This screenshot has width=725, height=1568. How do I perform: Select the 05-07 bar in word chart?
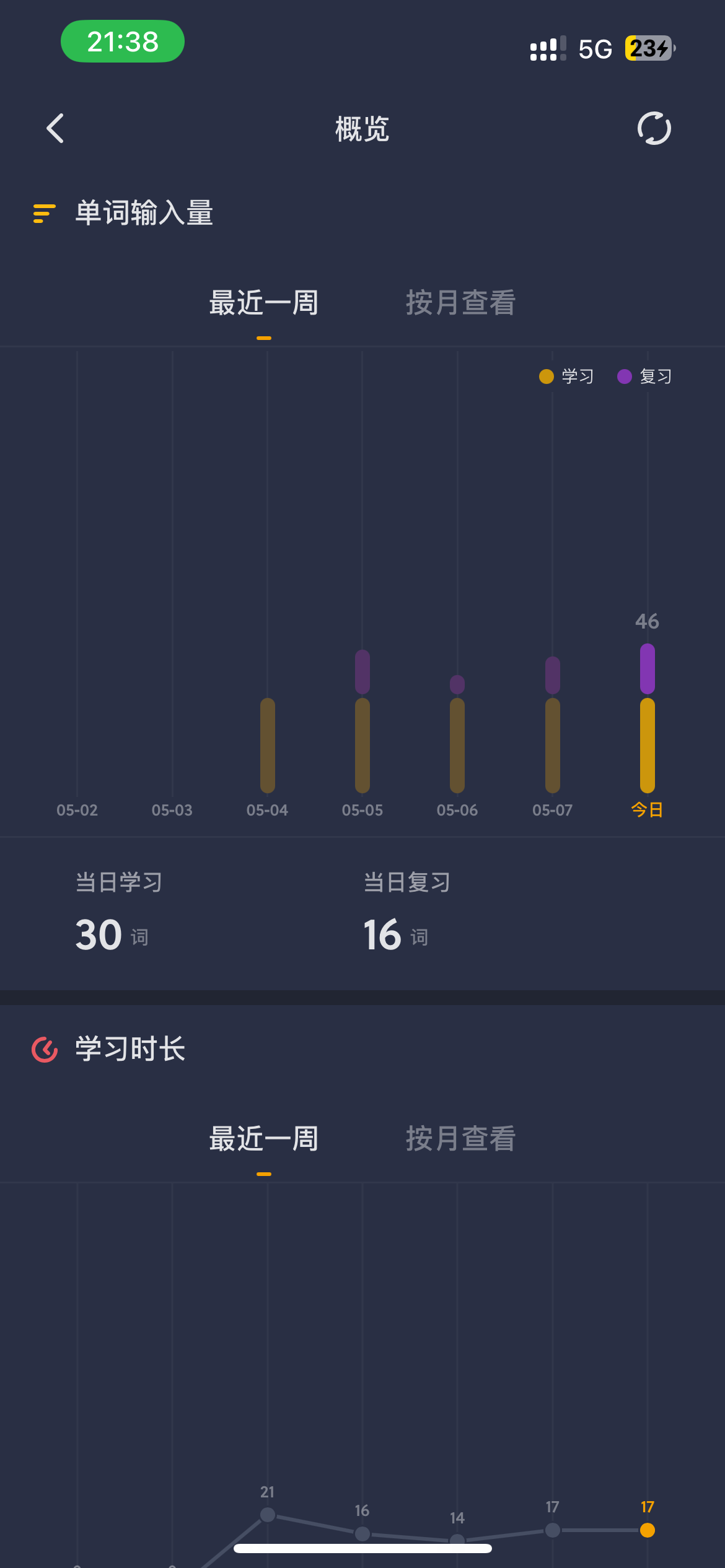click(x=553, y=725)
